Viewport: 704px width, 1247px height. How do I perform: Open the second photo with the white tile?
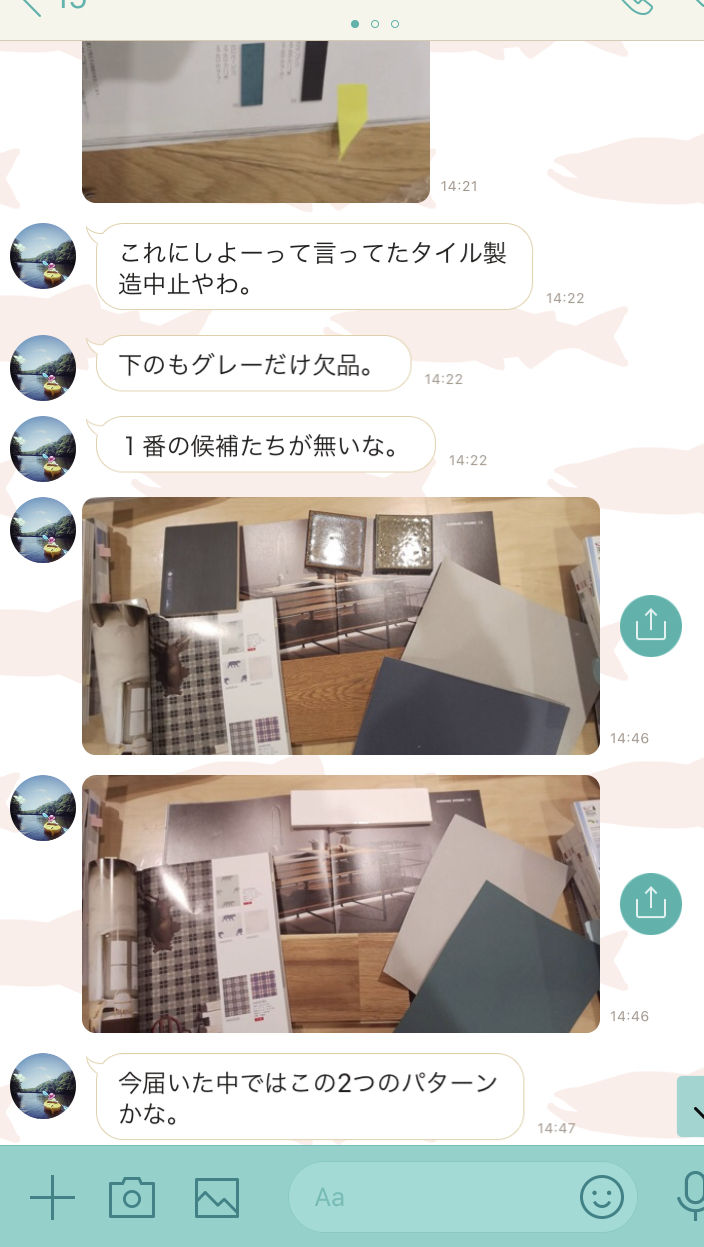[340, 903]
